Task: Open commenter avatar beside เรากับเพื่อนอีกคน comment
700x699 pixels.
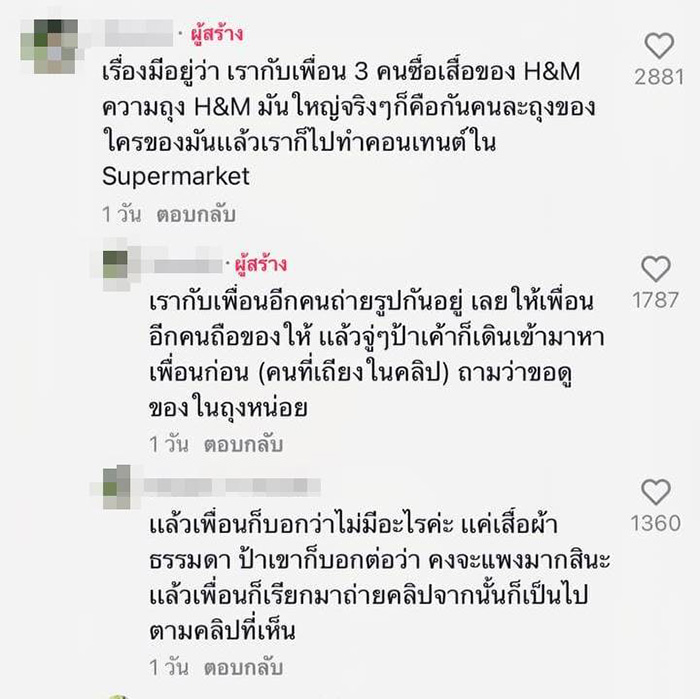Action: coord(117,264)
